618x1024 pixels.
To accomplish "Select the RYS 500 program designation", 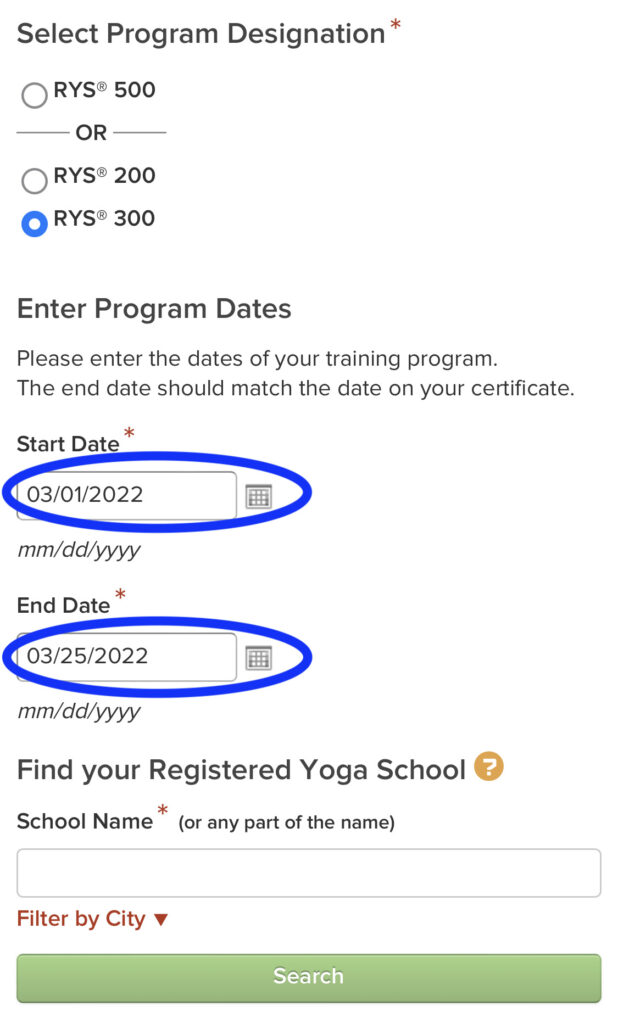I will tap(35, 95).
